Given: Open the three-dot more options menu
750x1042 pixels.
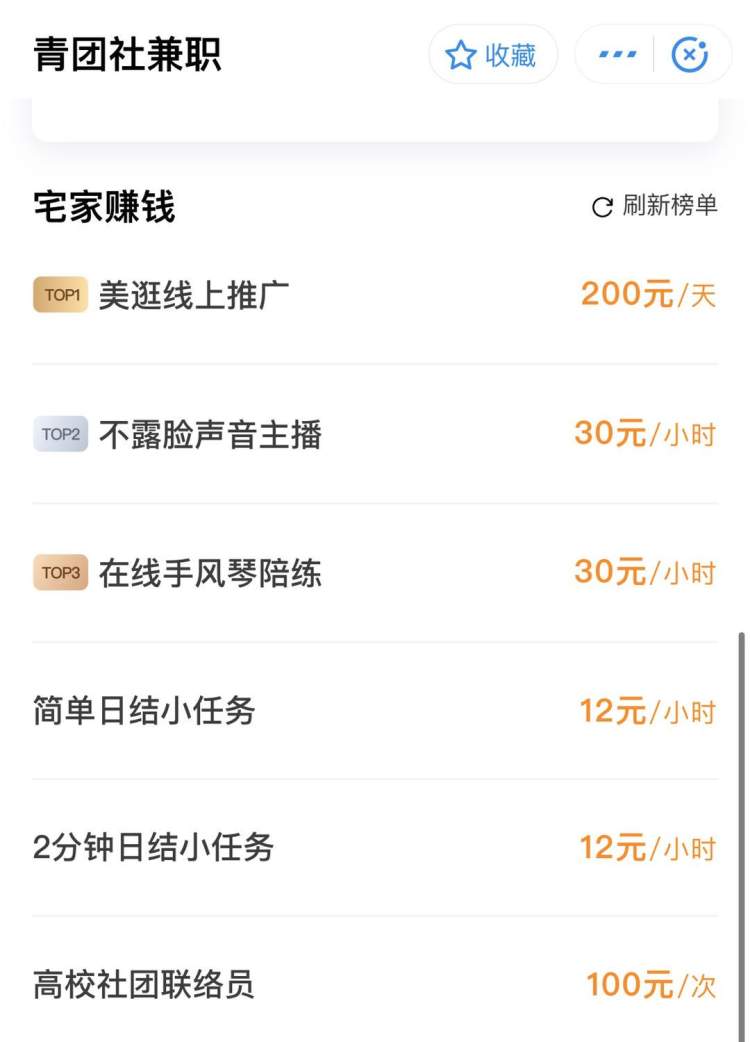Looking at the screenshot, I should 617,55.
